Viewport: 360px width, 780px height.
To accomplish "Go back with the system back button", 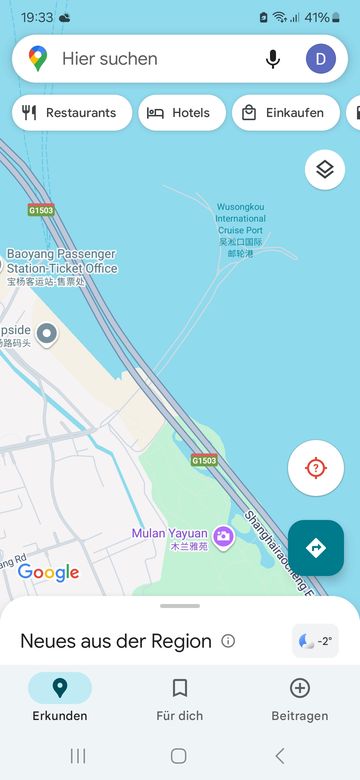I will (280, 756).
